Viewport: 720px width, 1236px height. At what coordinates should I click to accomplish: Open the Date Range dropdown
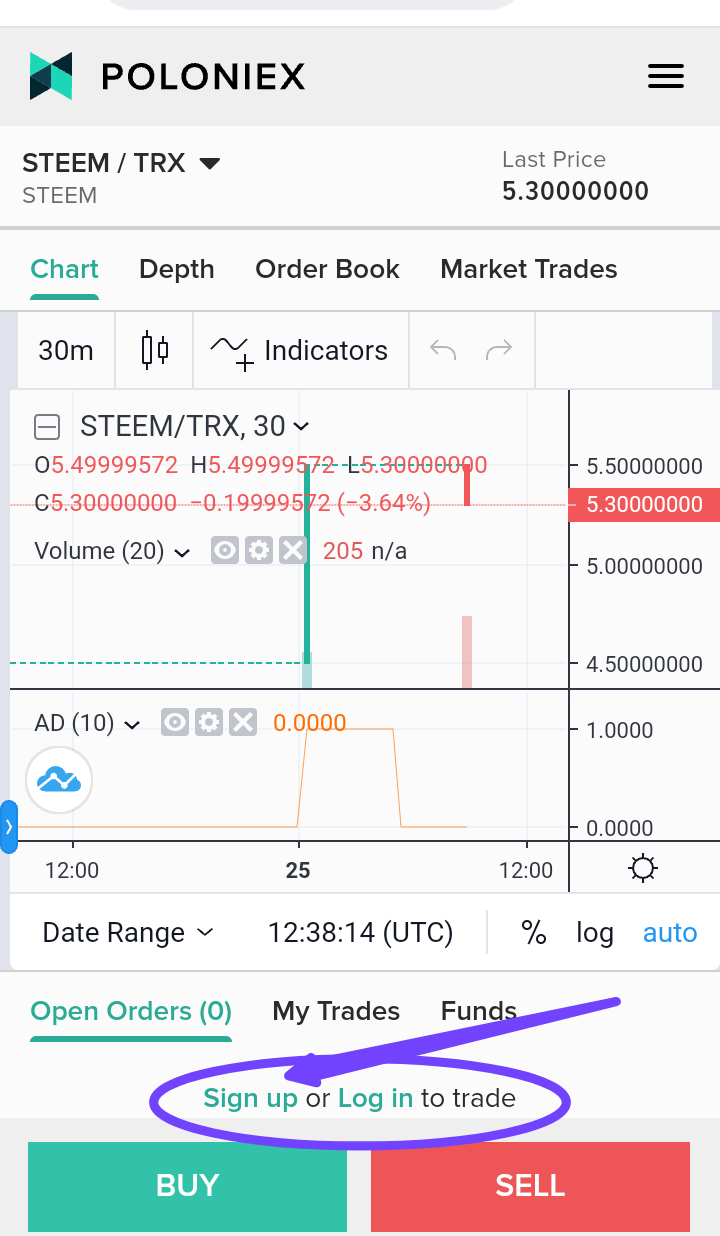128,933
